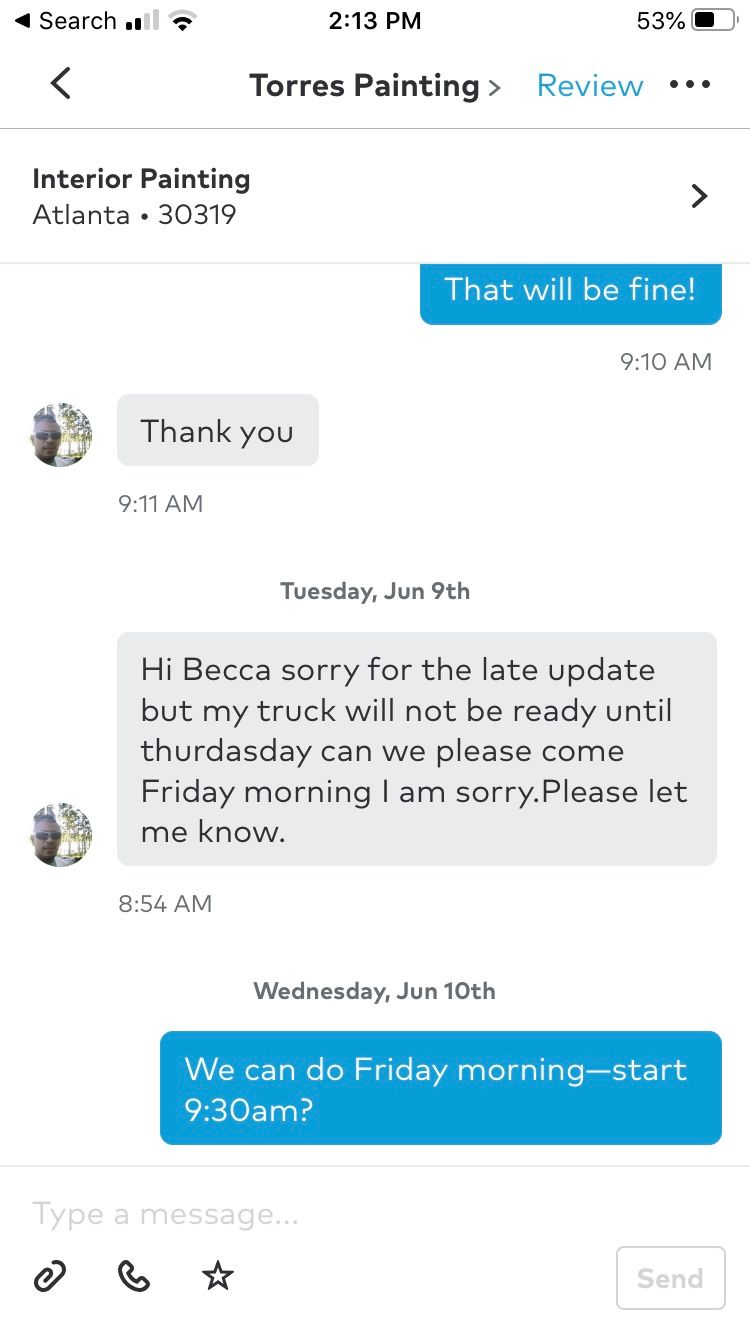This screenshot has width=750, height=1334.
Task: Tap the star icon below the message field
Action: coord(217,1276)
